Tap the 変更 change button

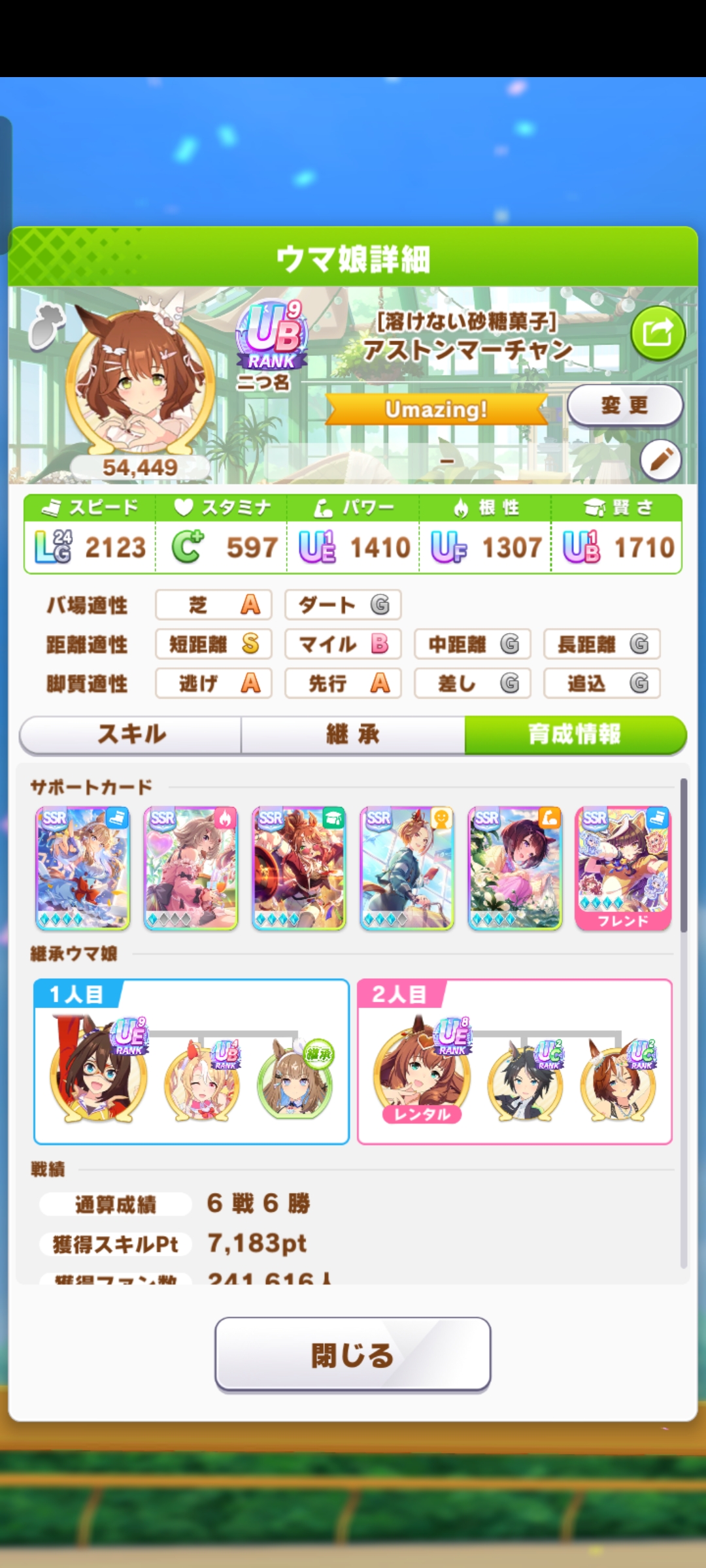point(624,405)
